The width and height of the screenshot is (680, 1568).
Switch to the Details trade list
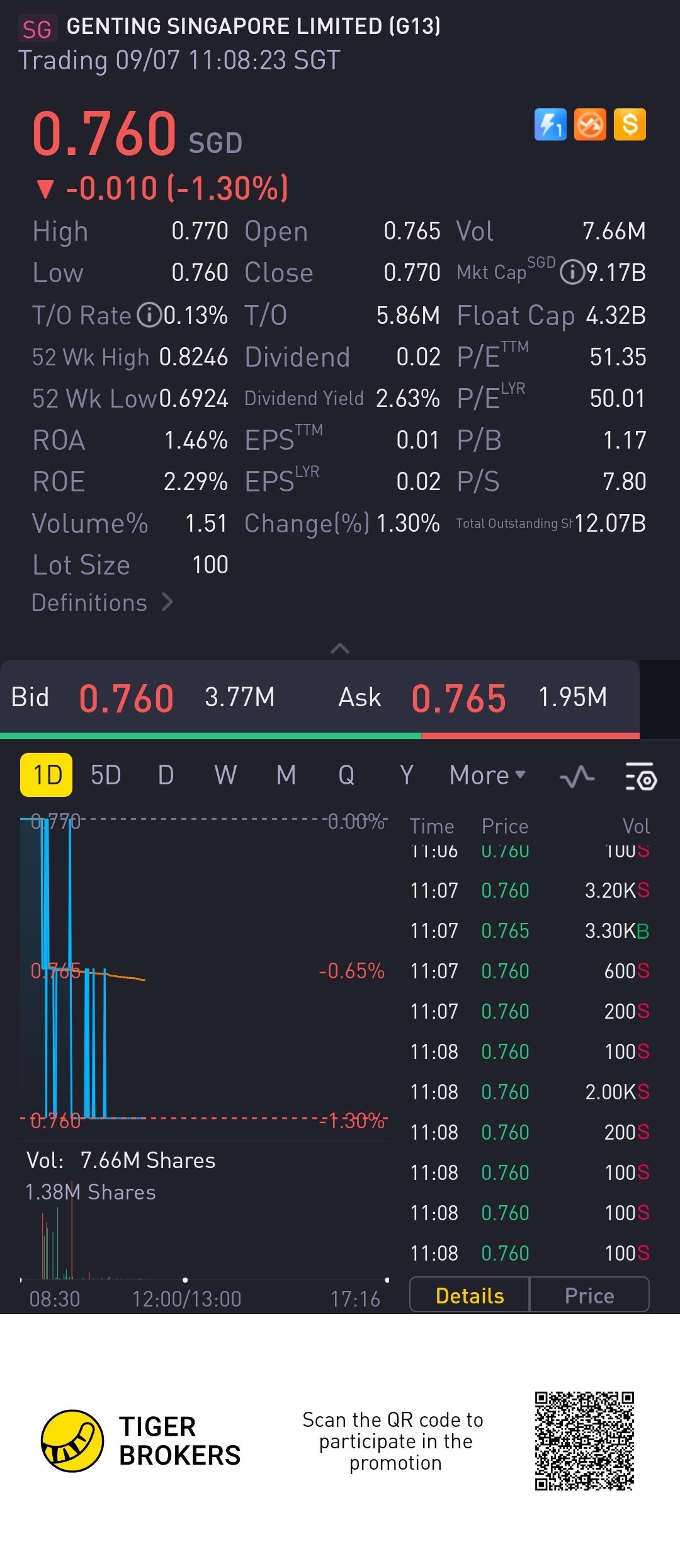pos(470,1295)
